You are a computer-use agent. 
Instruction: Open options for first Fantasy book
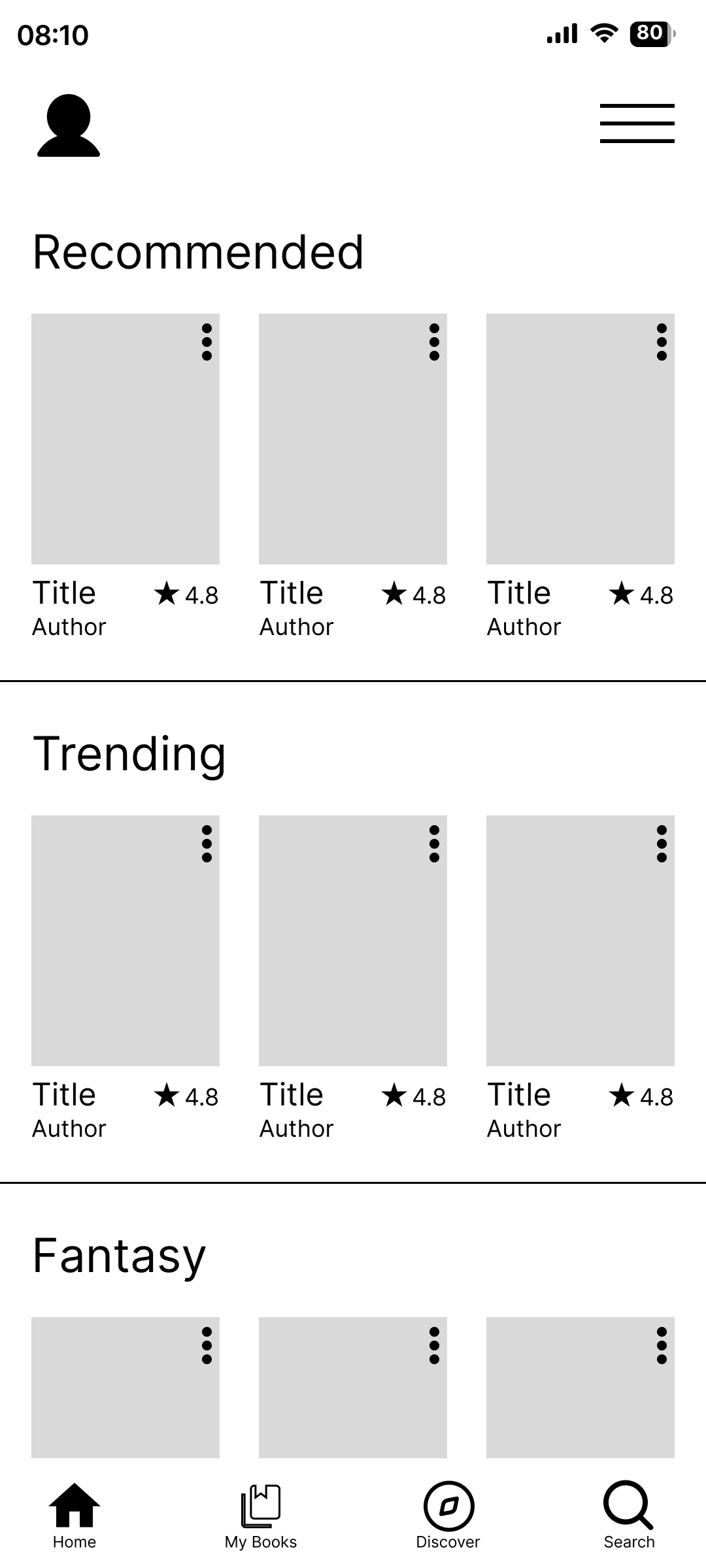pyautogui.click(x=207, y=1345)
